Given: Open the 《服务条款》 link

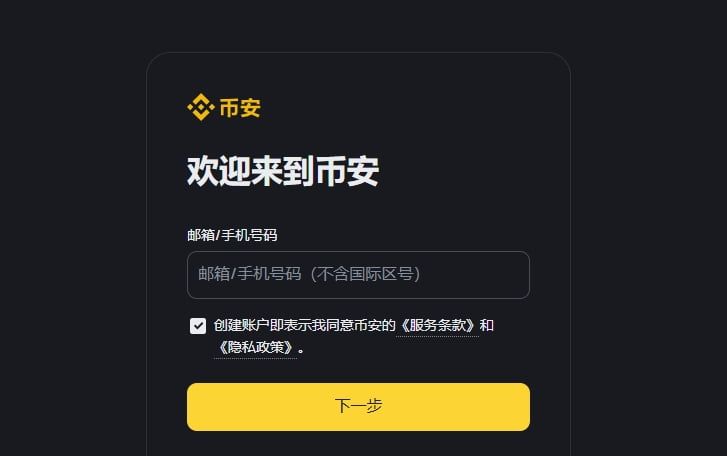Looking at the screenshot, I should click(x=437, y=326).
